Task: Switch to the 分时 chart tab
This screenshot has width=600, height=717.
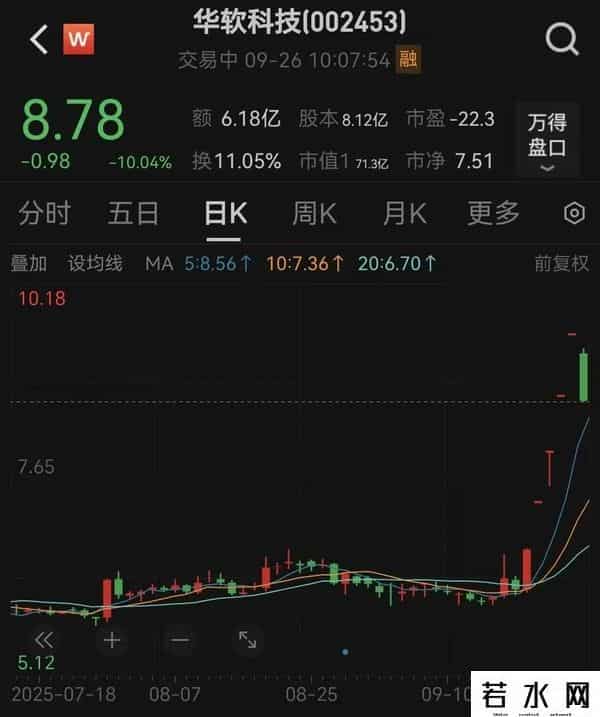Action: coord(45,213)
